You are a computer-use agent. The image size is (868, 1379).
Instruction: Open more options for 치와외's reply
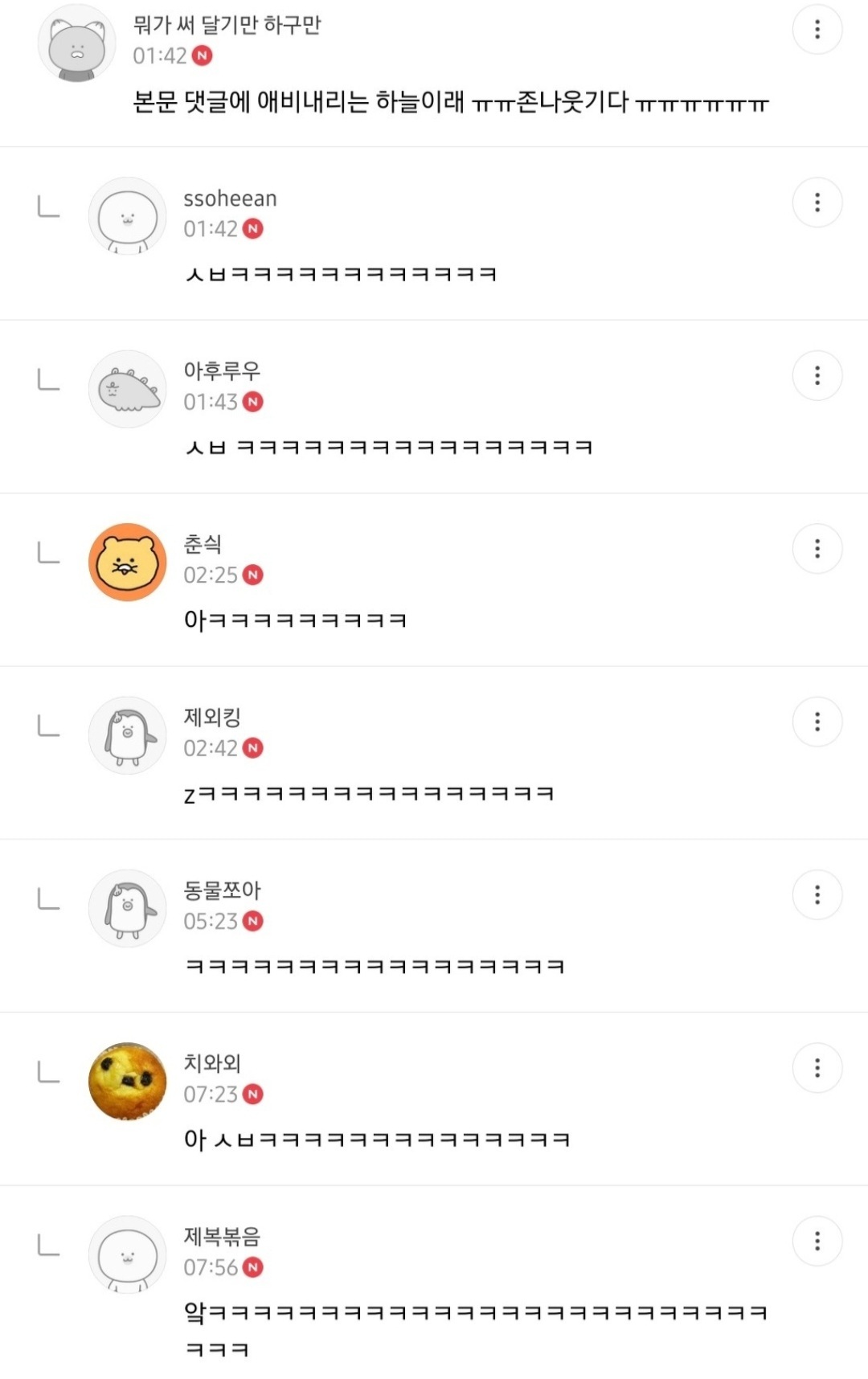click(x=817, y=1068)
